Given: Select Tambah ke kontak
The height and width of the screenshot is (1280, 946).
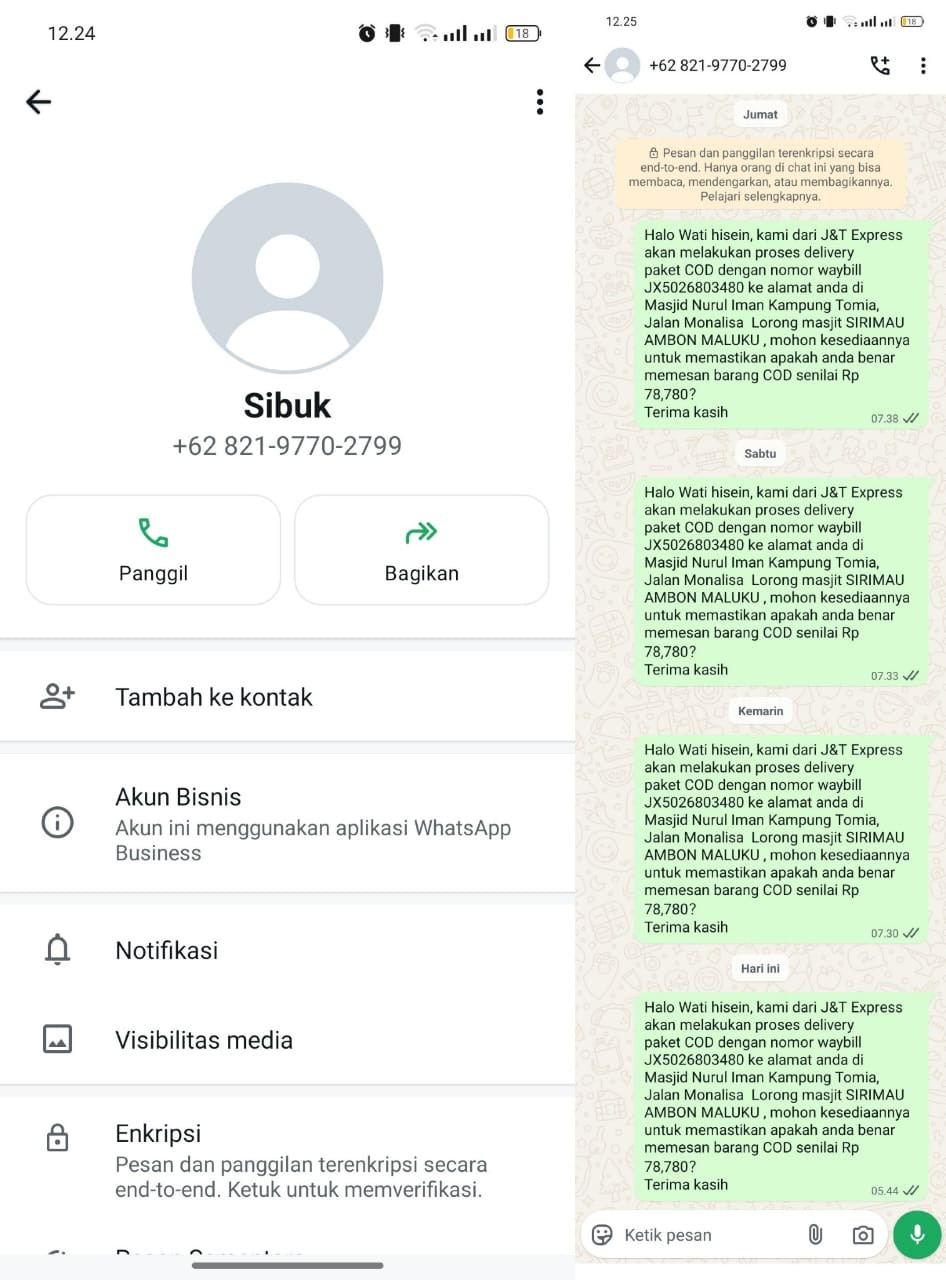Looking at the screenshot, I should (x=287, y=697).
